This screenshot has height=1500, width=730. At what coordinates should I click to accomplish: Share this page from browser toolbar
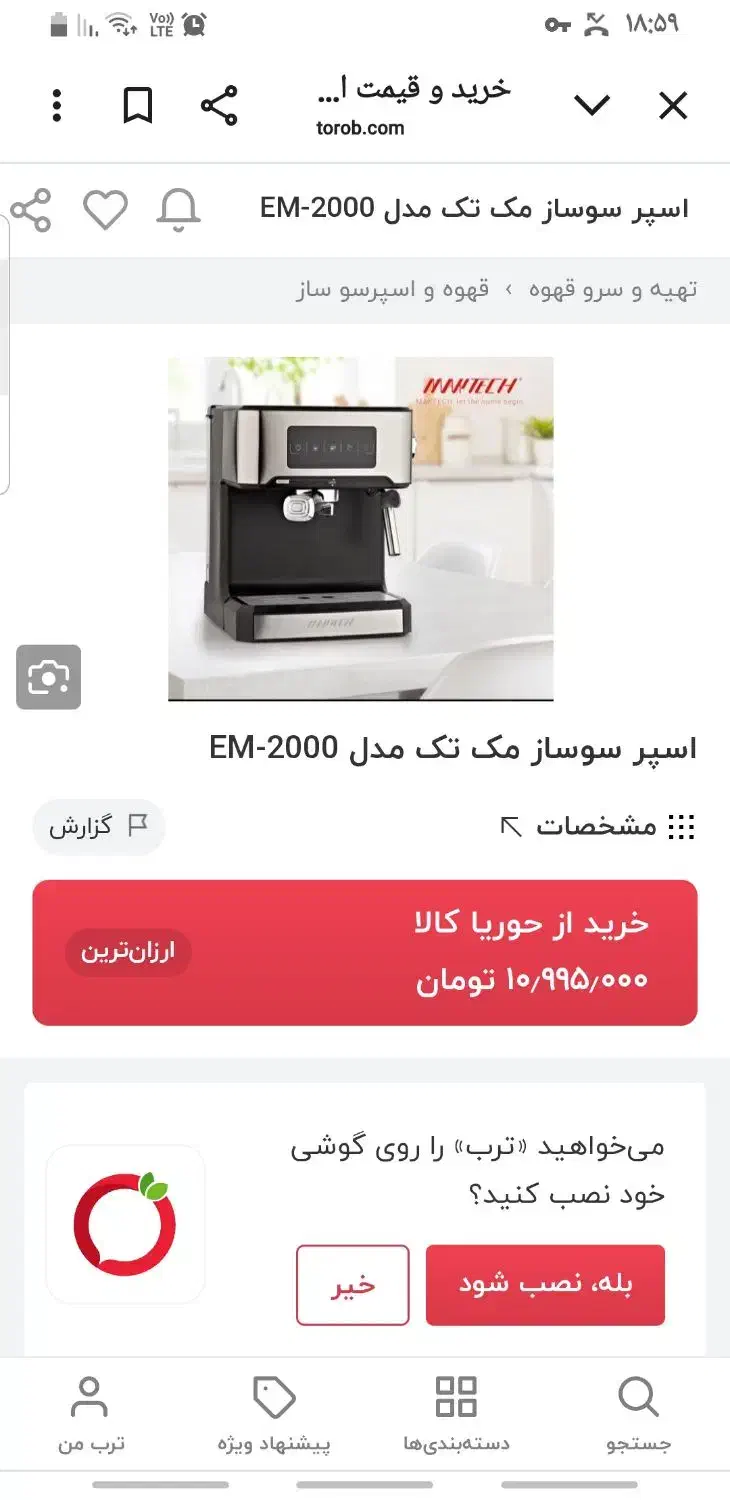[219, 105]
